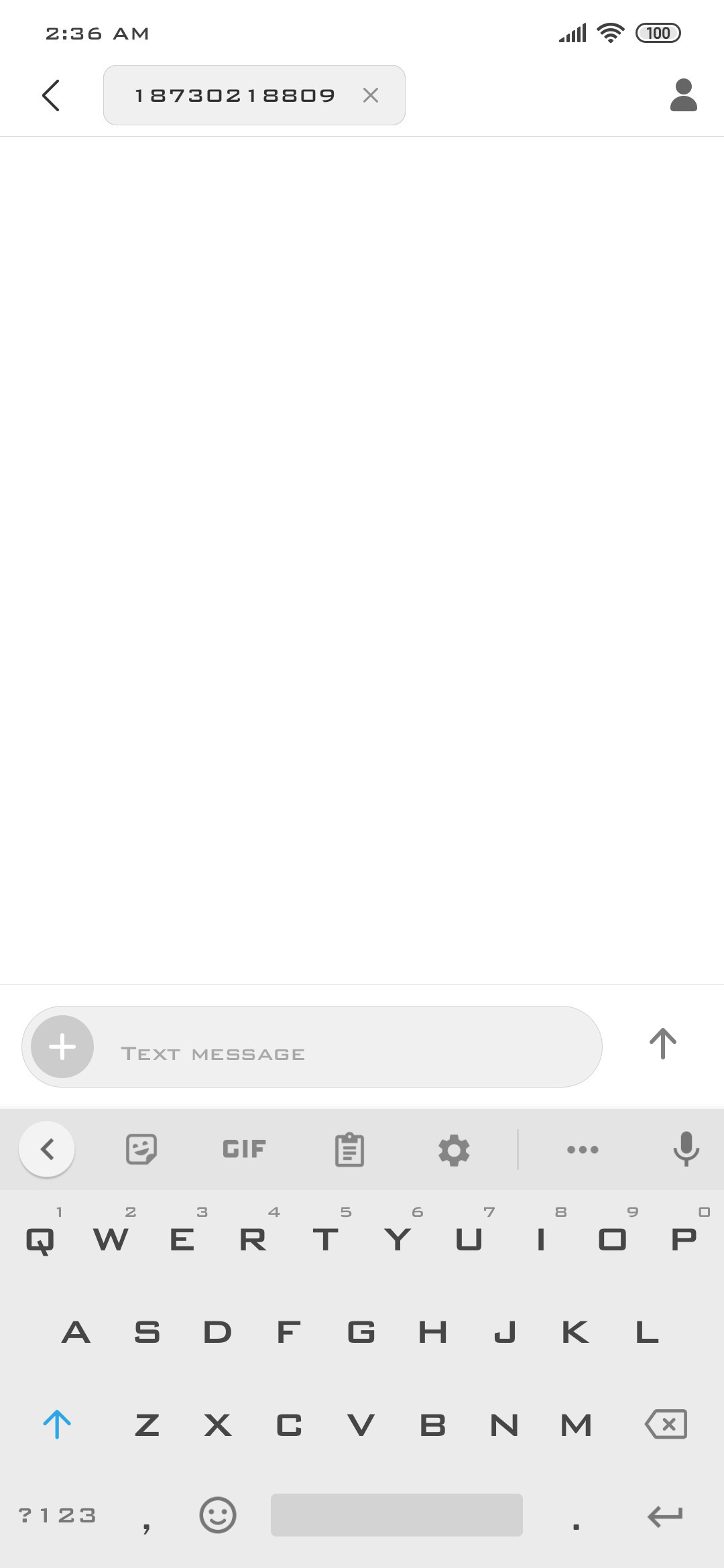724x1568 pixels.
Task: Open the keyboard clipboard
Action: (x=349, y=1150)
